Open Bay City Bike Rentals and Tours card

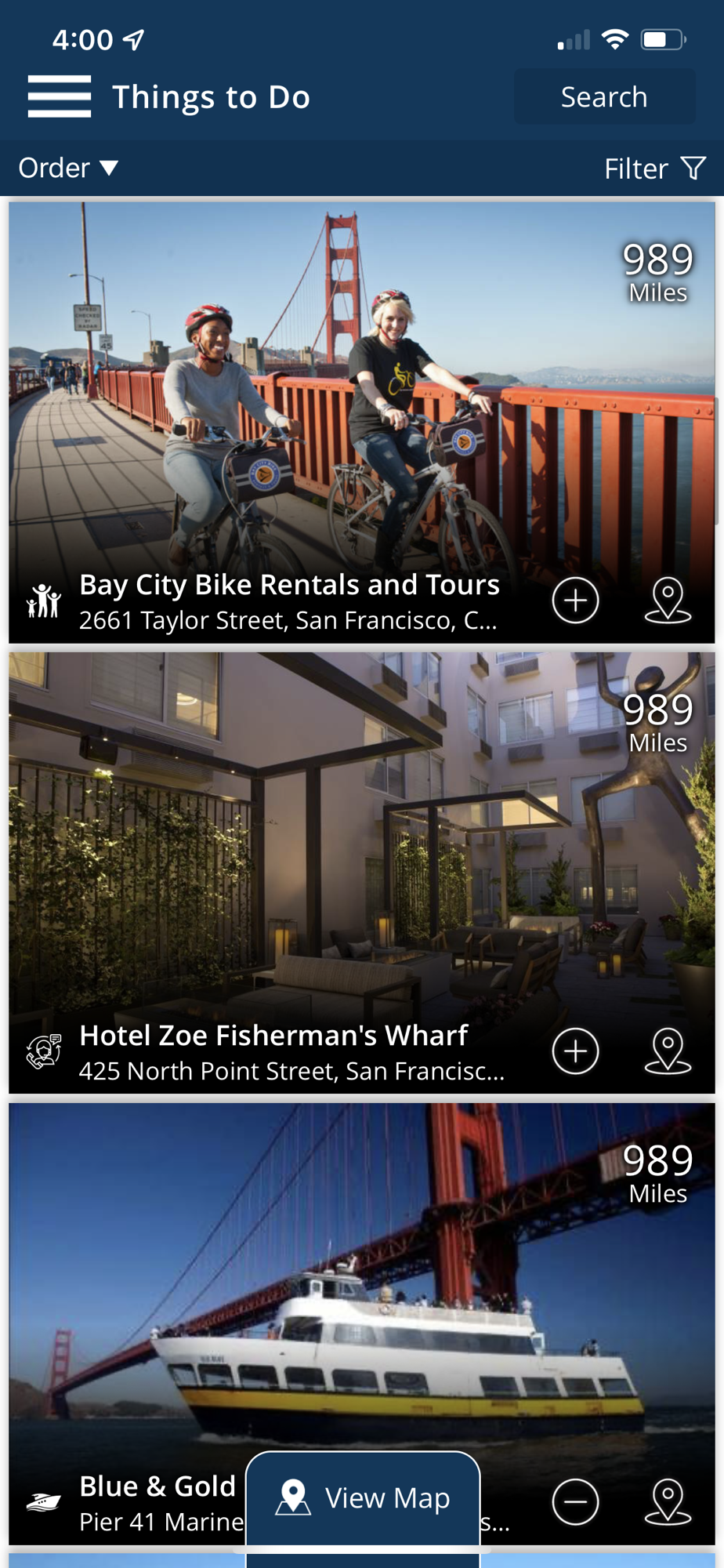362,423
